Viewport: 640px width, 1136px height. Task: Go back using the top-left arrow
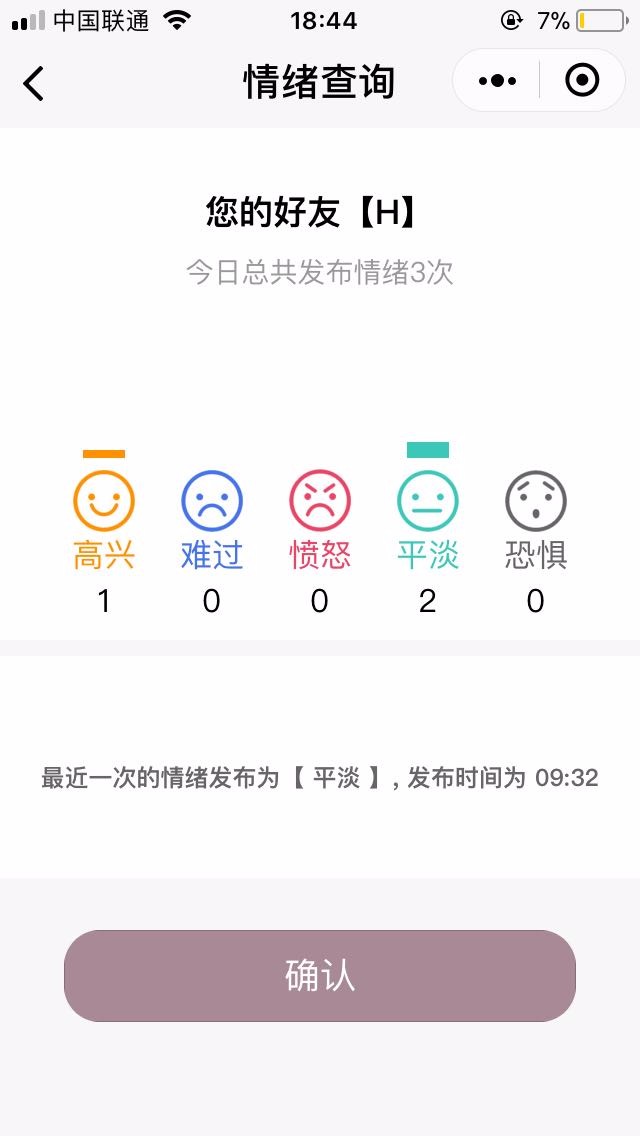(x=33, y=83)
